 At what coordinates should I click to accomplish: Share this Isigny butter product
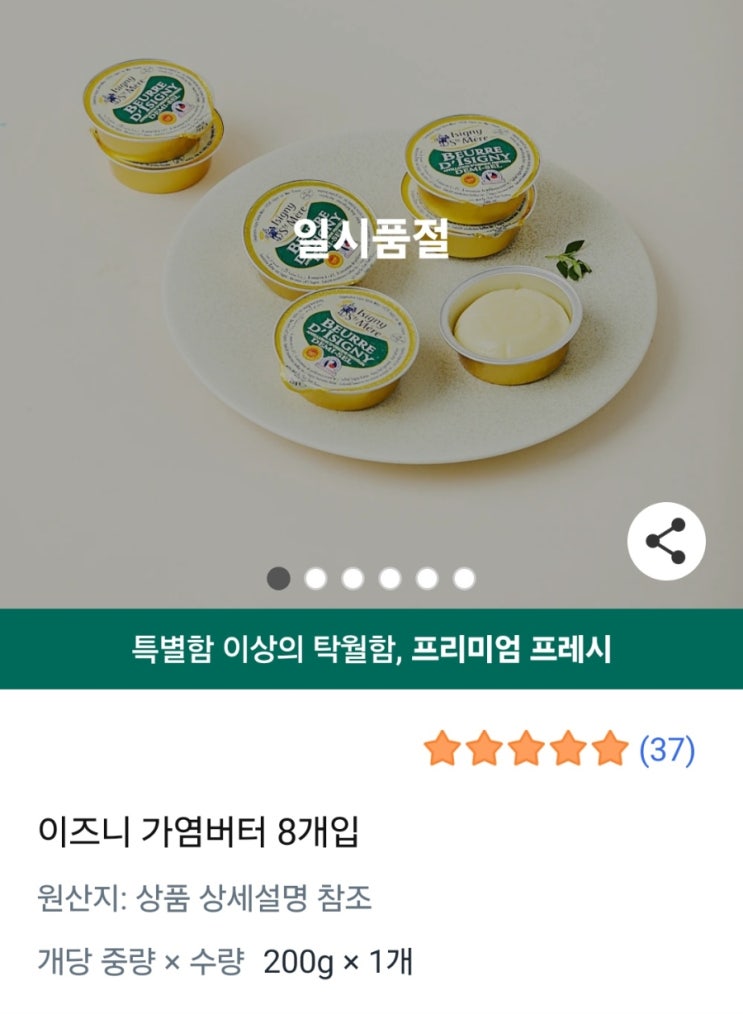click(x=666, y=541)
